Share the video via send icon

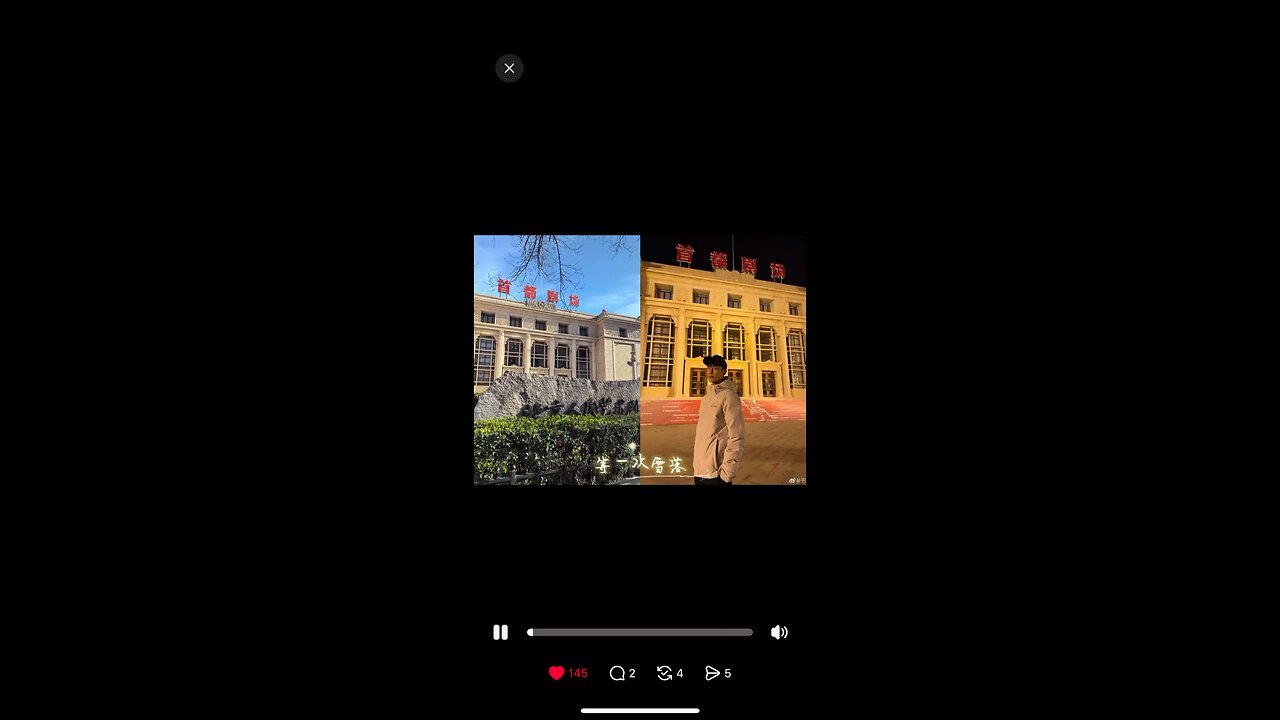712,673
